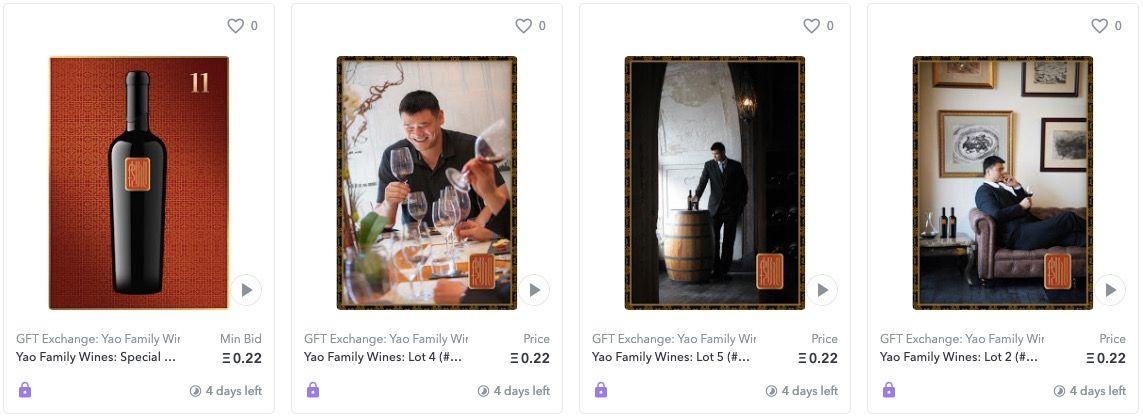Viewport: 1143px width, 420px height.
Task: Open the Yao Family Wines: Lot 2 title
Action: [x=958, y=357]
